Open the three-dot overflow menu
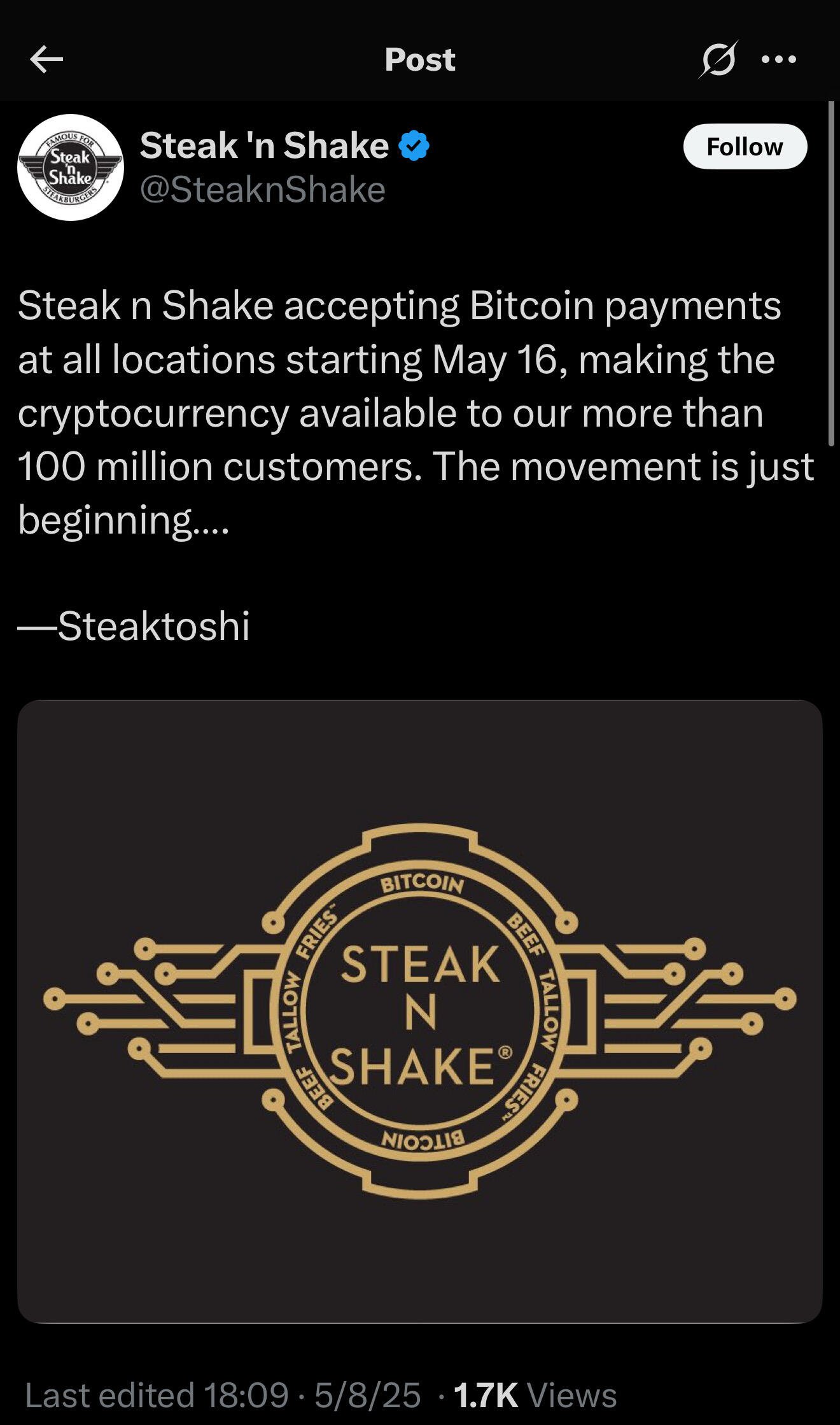The image size is (840, 1425). coord(778,60)
